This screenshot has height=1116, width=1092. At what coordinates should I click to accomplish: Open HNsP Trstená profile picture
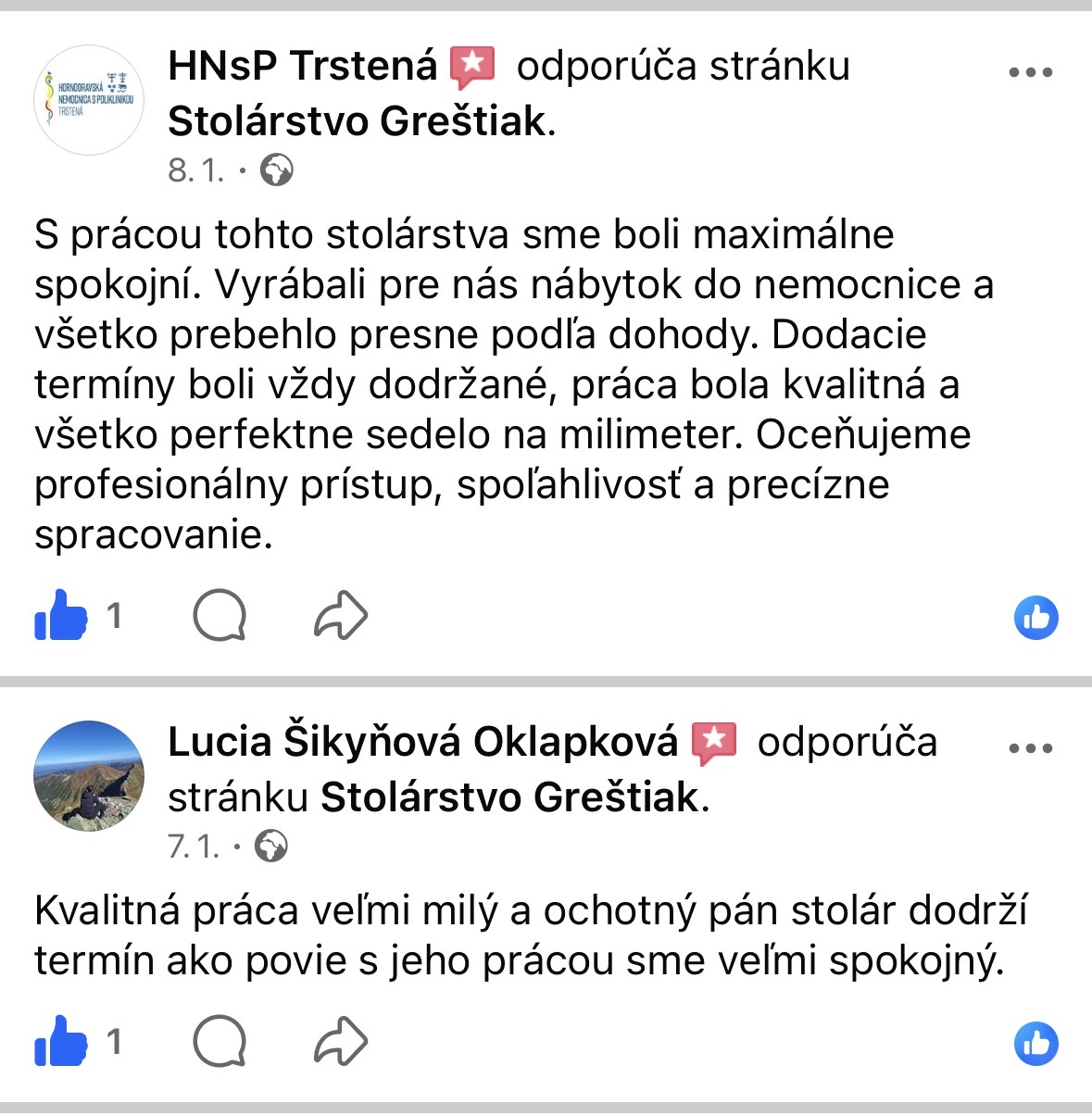click(x=89, y=100)
